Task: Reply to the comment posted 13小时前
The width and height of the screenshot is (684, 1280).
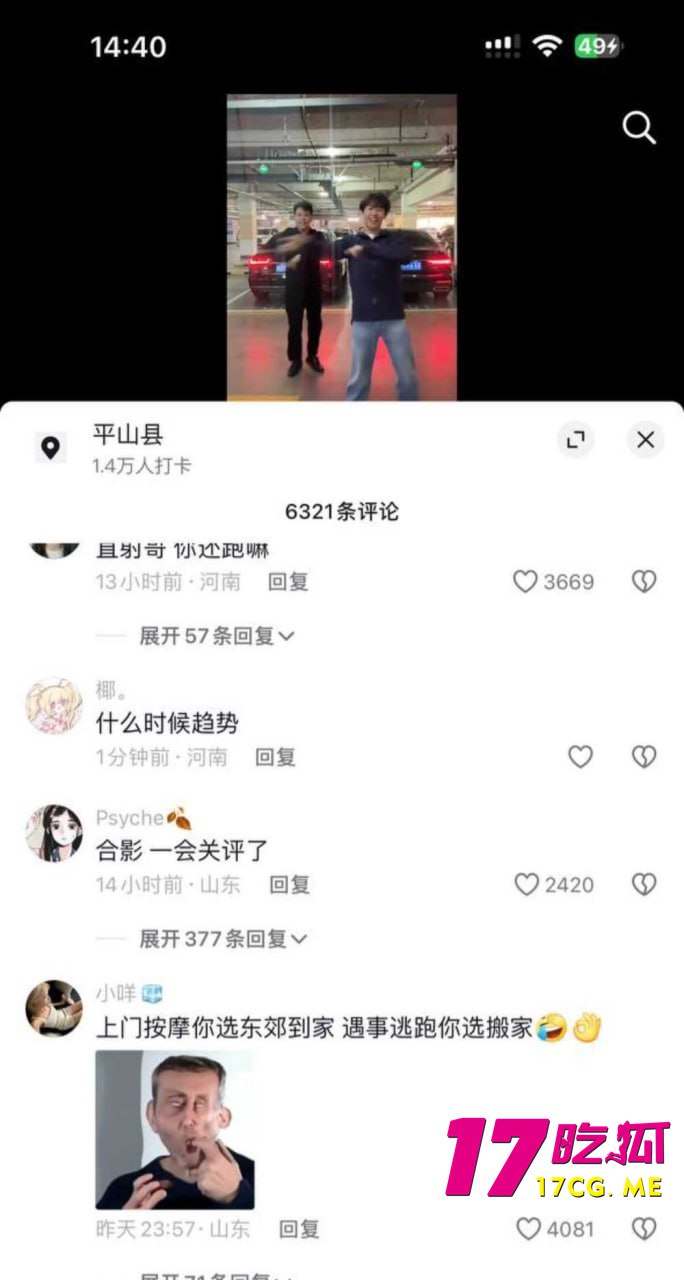Action: (288, 582)
